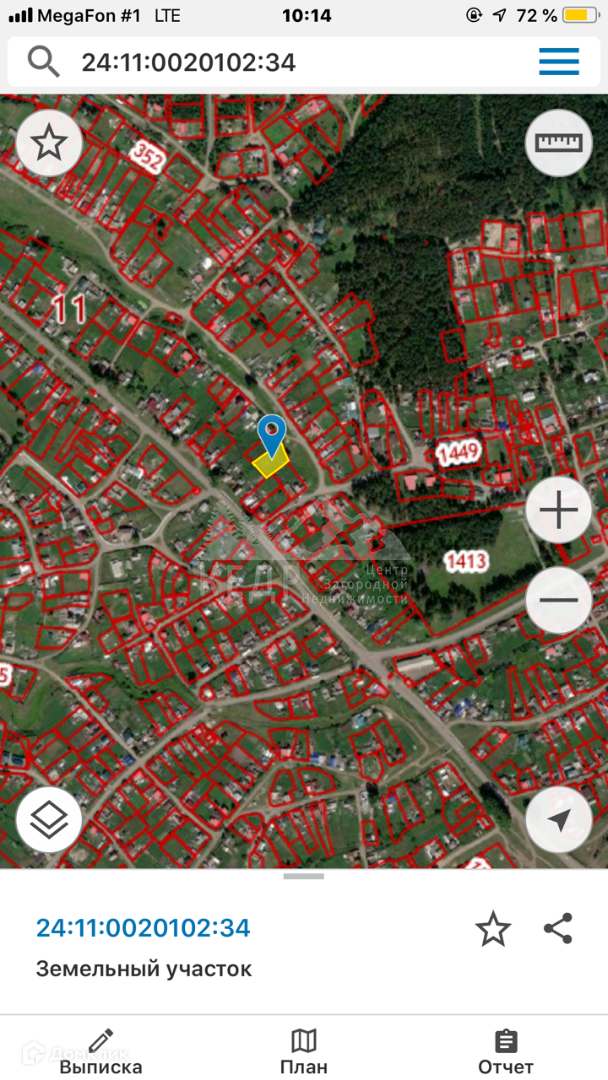Zoom out of the map
Viewport: 608px width, 1080px height.
[x=559, y=600]
